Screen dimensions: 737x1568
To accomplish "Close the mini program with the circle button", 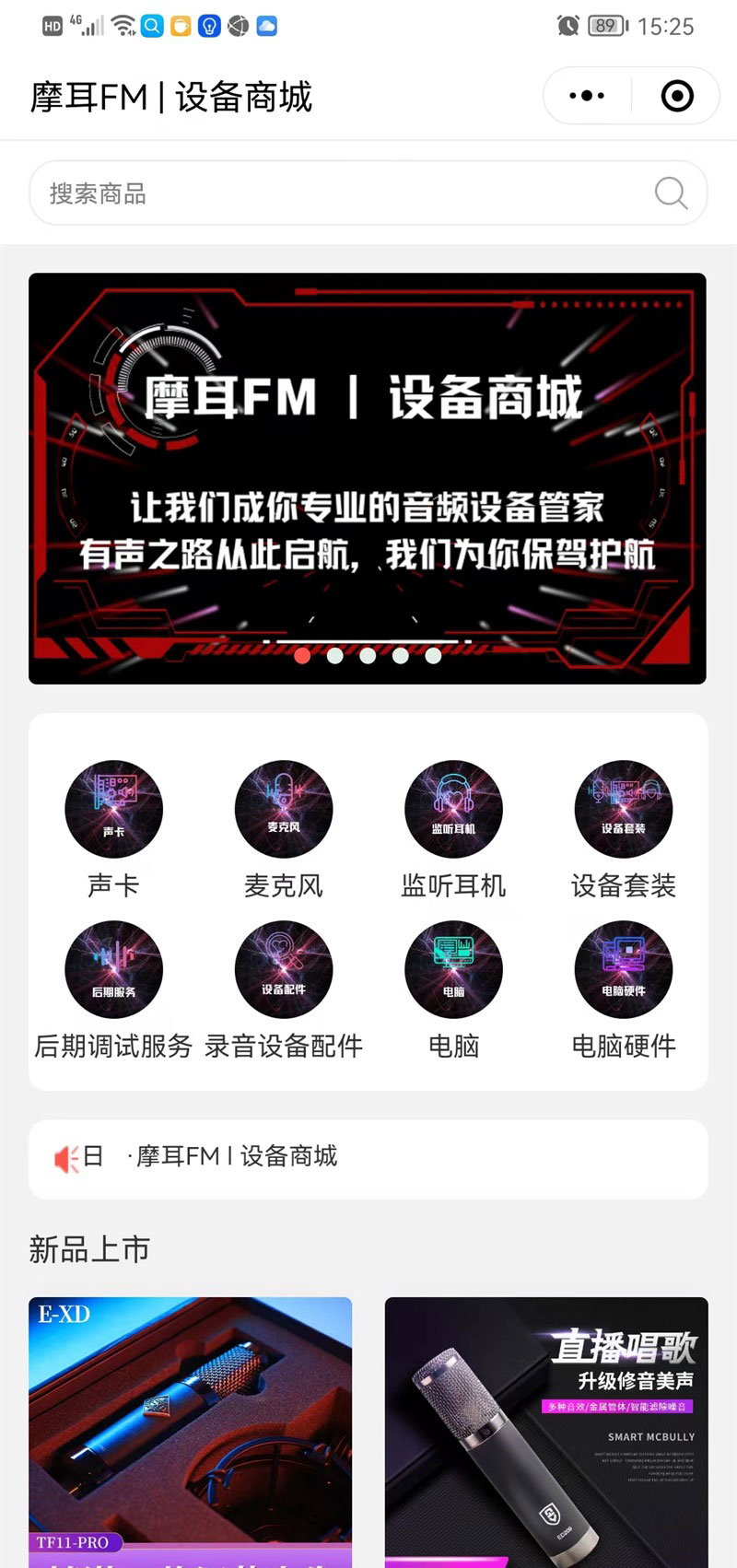I will click(677, 96).
